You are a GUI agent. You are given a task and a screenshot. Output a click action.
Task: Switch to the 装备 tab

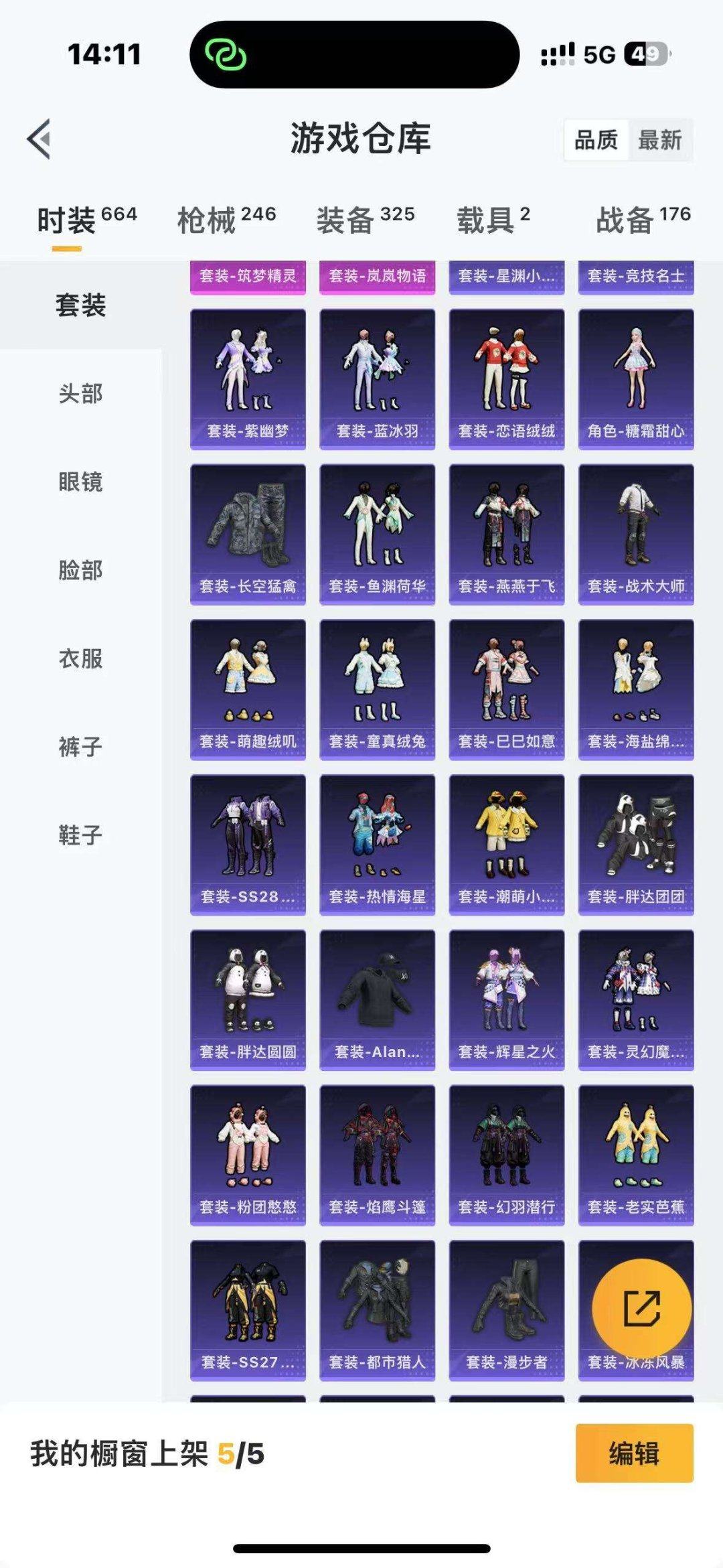click(x=365, y=220)
